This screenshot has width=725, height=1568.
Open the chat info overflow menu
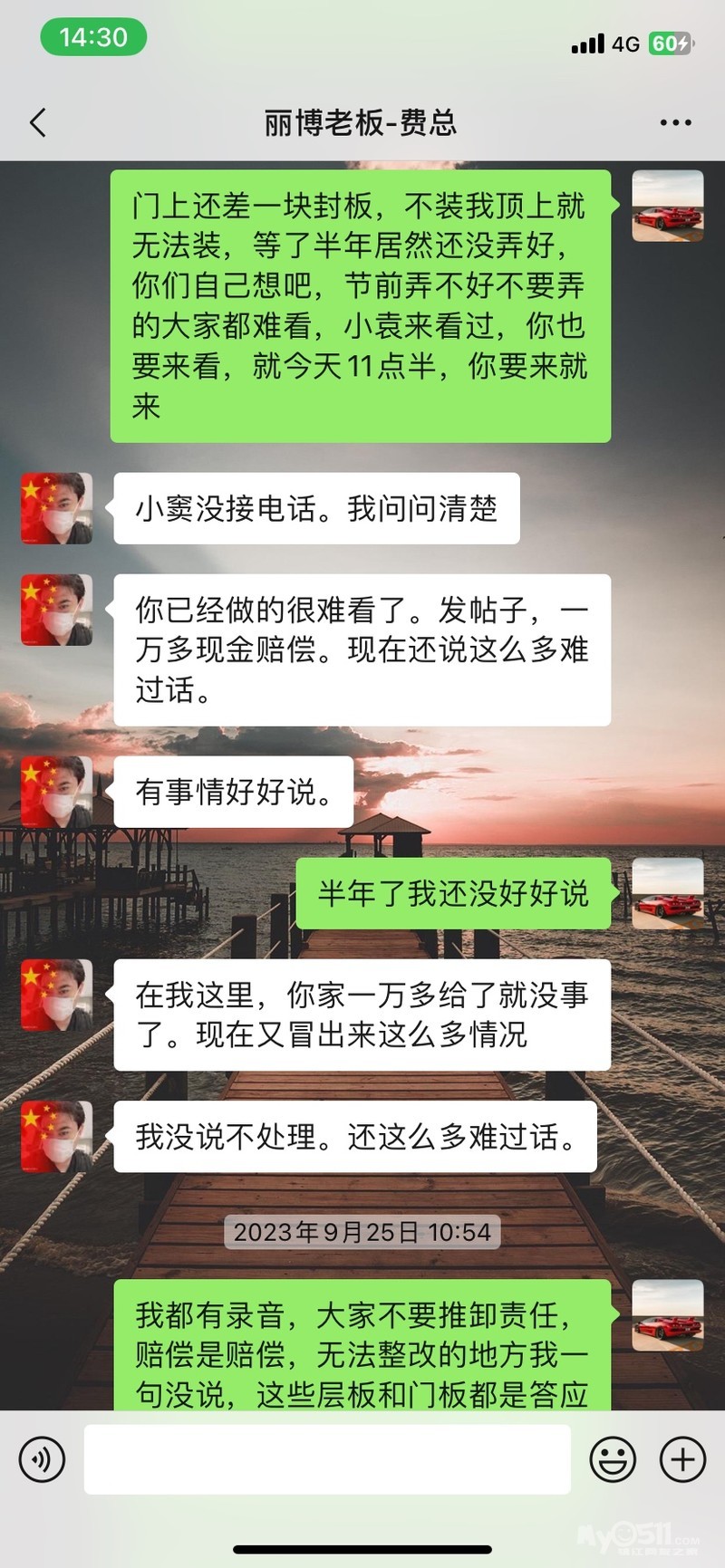(x=675, y=122)
